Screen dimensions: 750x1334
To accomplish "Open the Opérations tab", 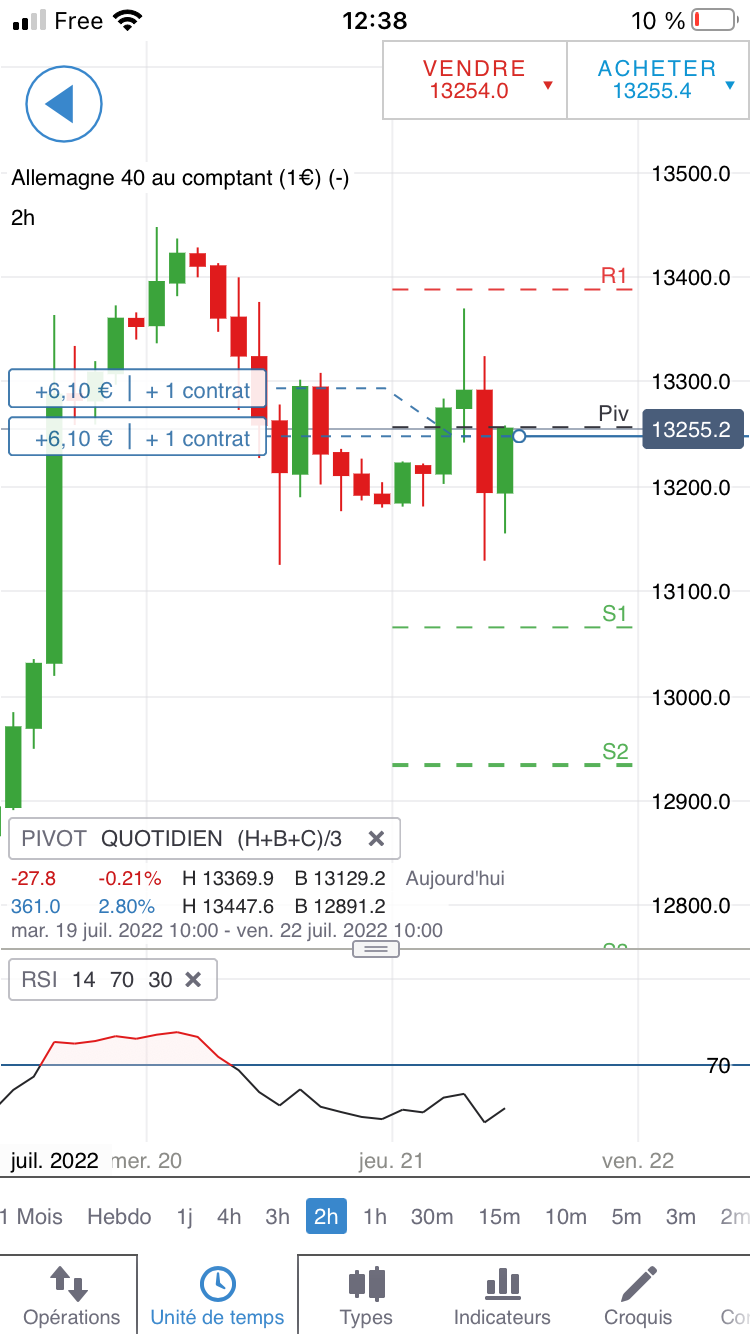I will point(71,1296).
